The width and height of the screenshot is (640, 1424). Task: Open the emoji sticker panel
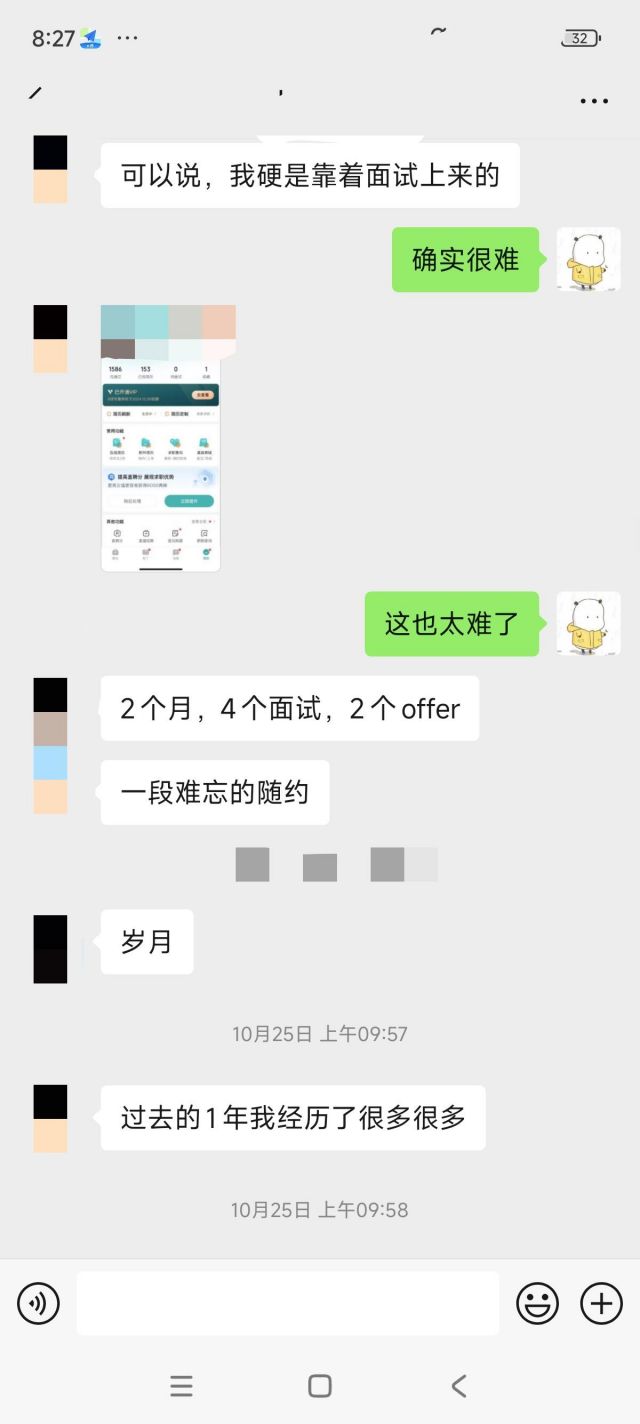[x=537, y=1304]
